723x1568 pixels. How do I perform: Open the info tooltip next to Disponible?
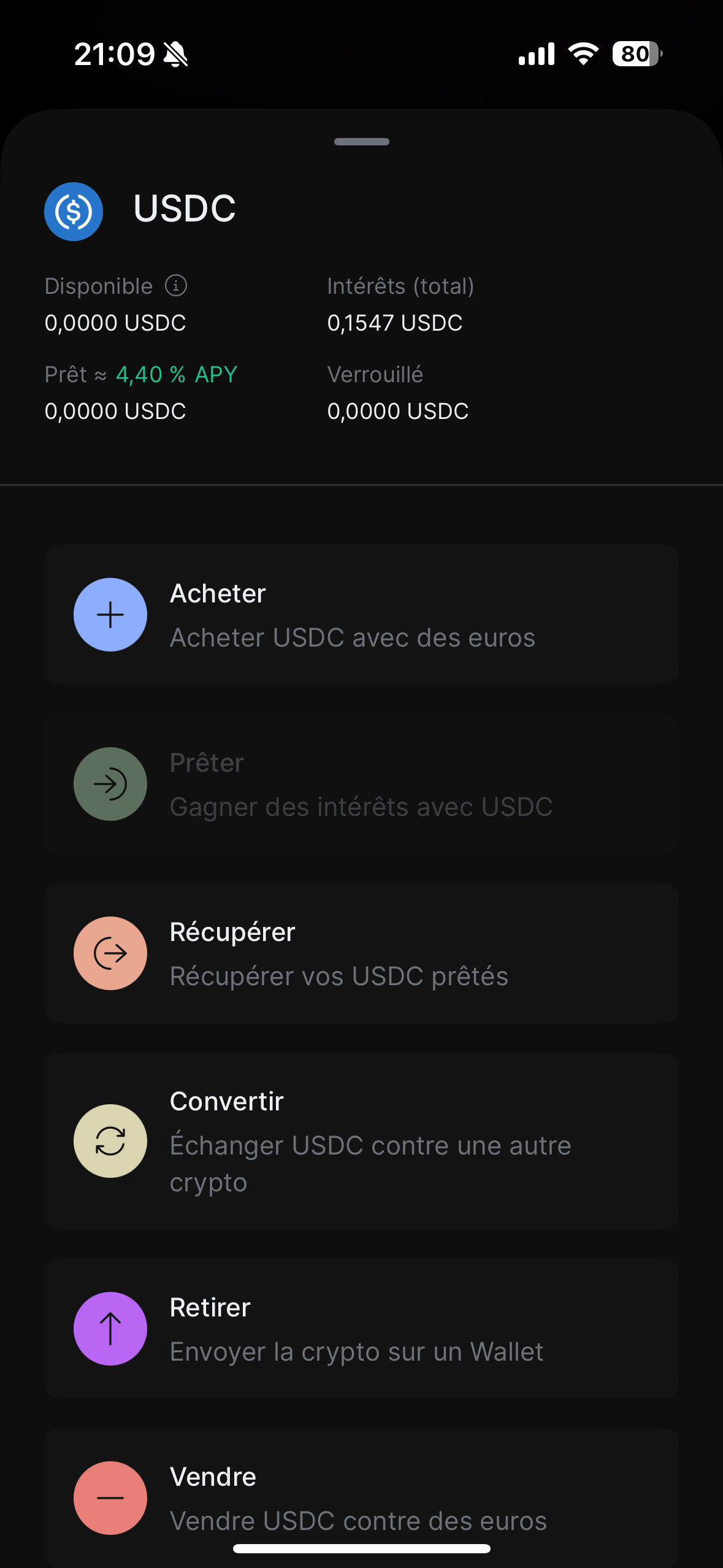coord(175,285)
